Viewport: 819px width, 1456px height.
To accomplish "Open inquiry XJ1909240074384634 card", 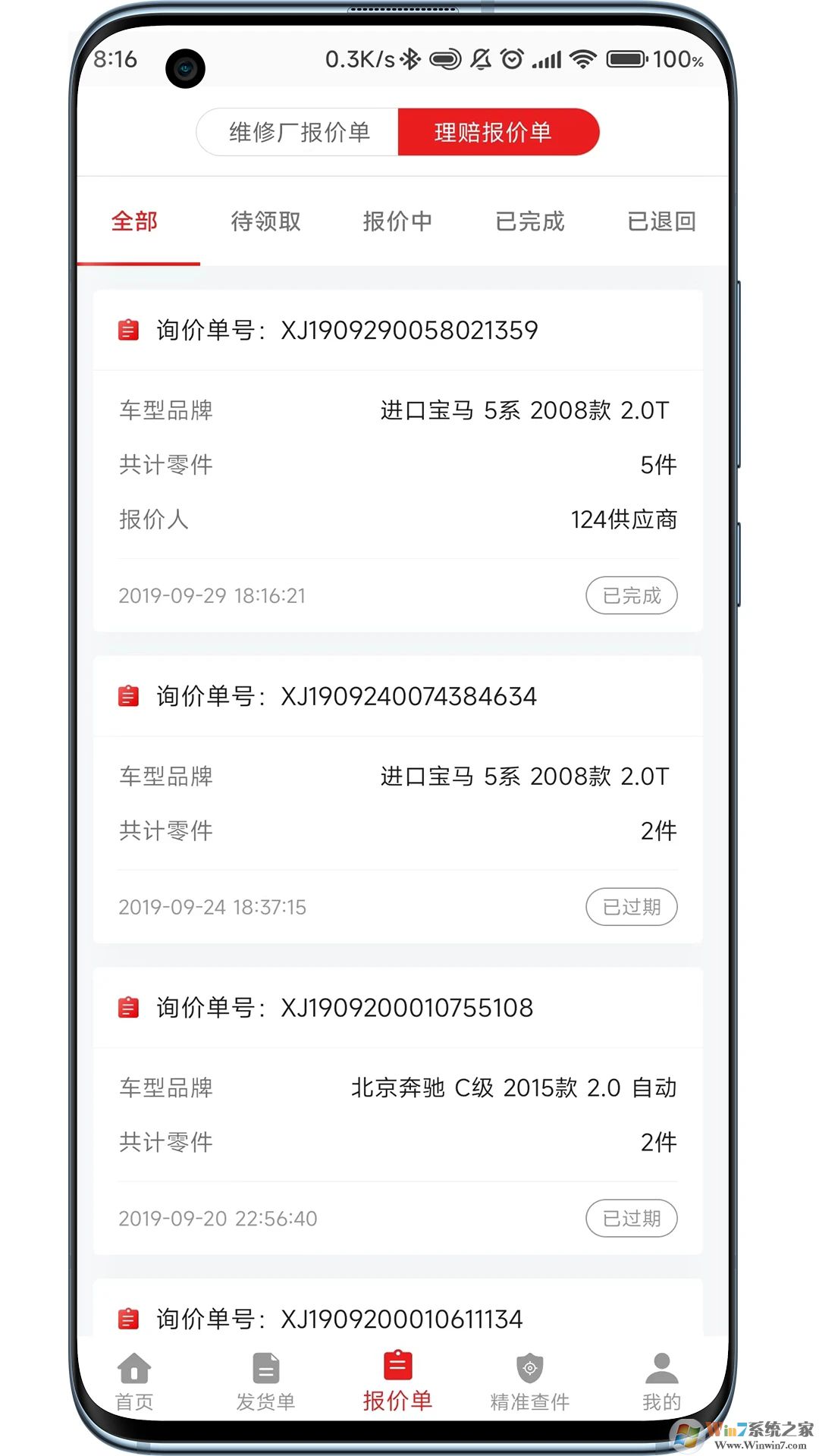I will pyautogui.click(x=397, y=800).
